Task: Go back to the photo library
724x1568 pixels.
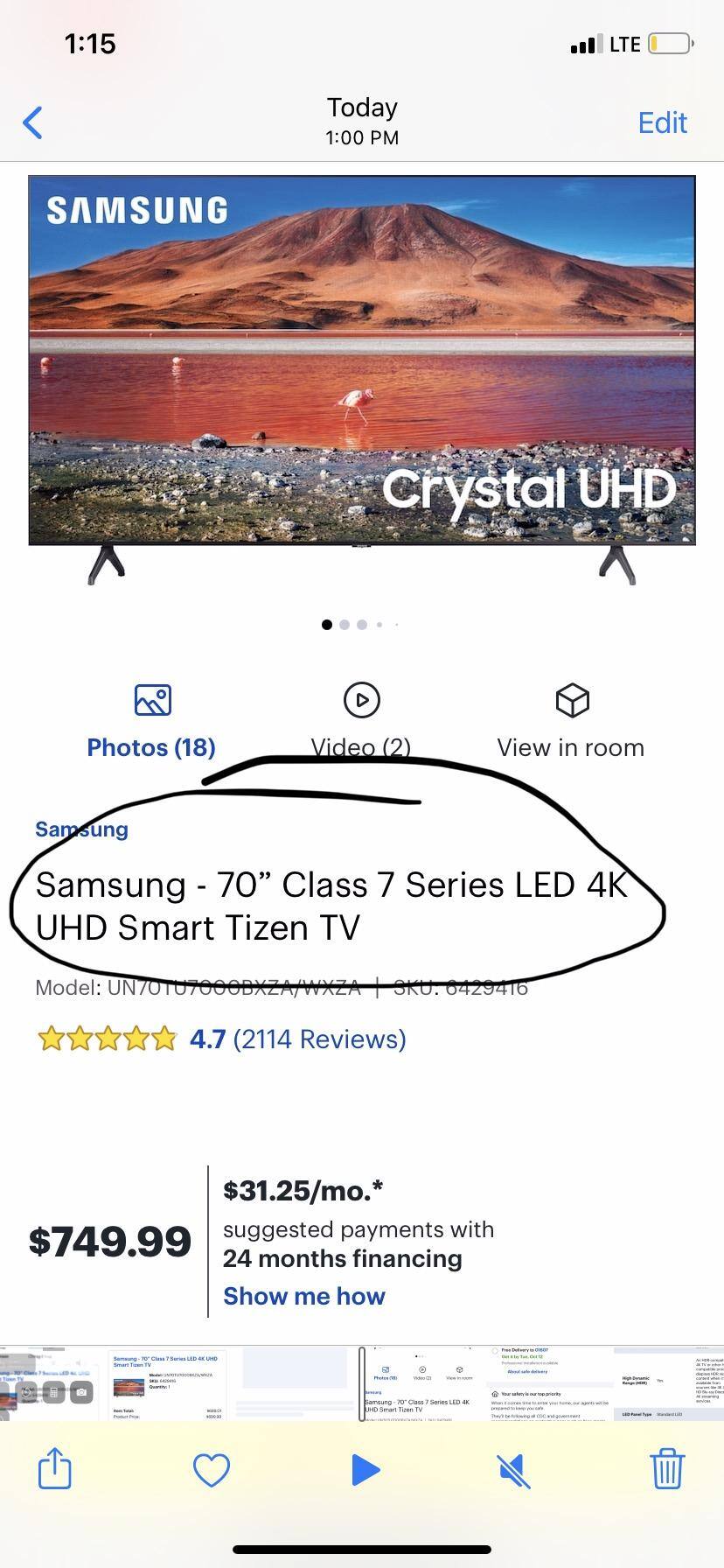Action: coord(33,122)
